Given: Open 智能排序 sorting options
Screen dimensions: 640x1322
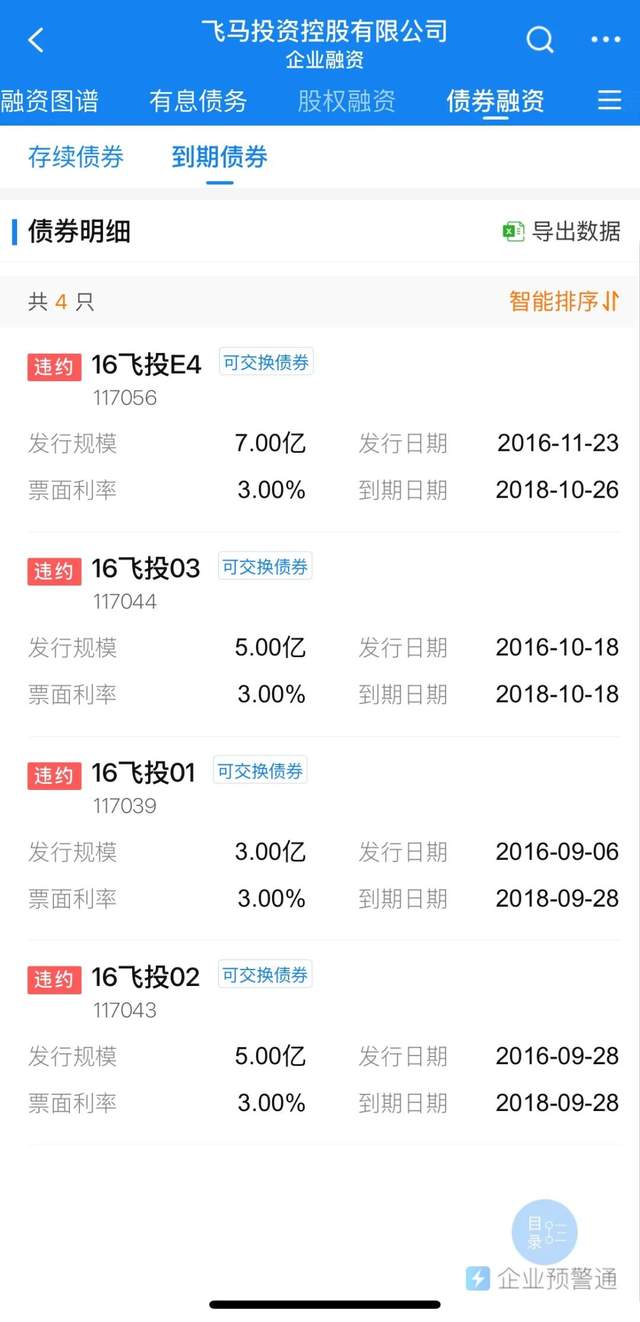Looking at the screenshot, I should [565, 301].
